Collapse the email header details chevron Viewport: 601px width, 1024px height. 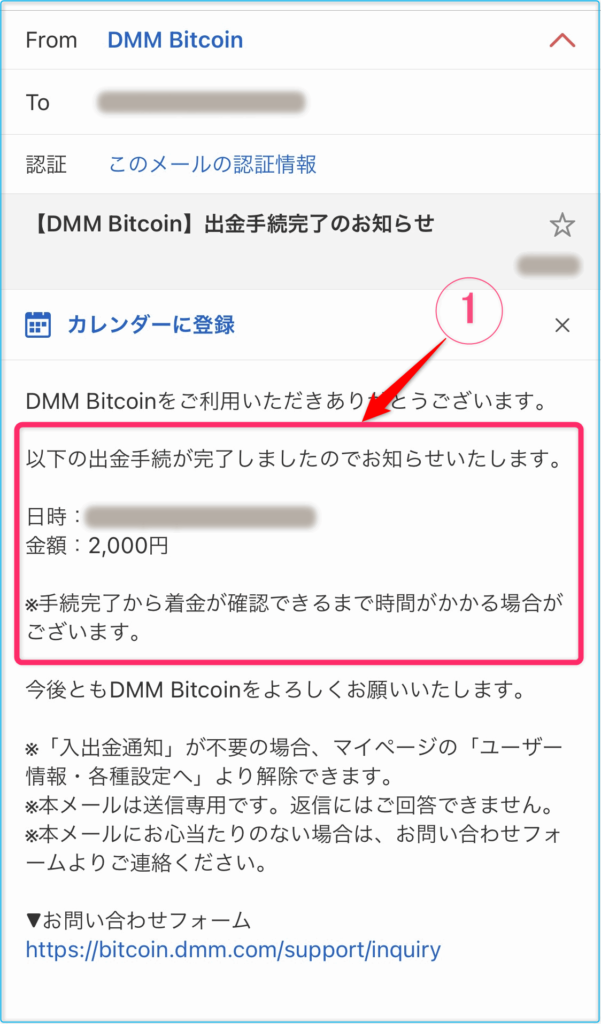pyautogui.click(x=563, y=41)
